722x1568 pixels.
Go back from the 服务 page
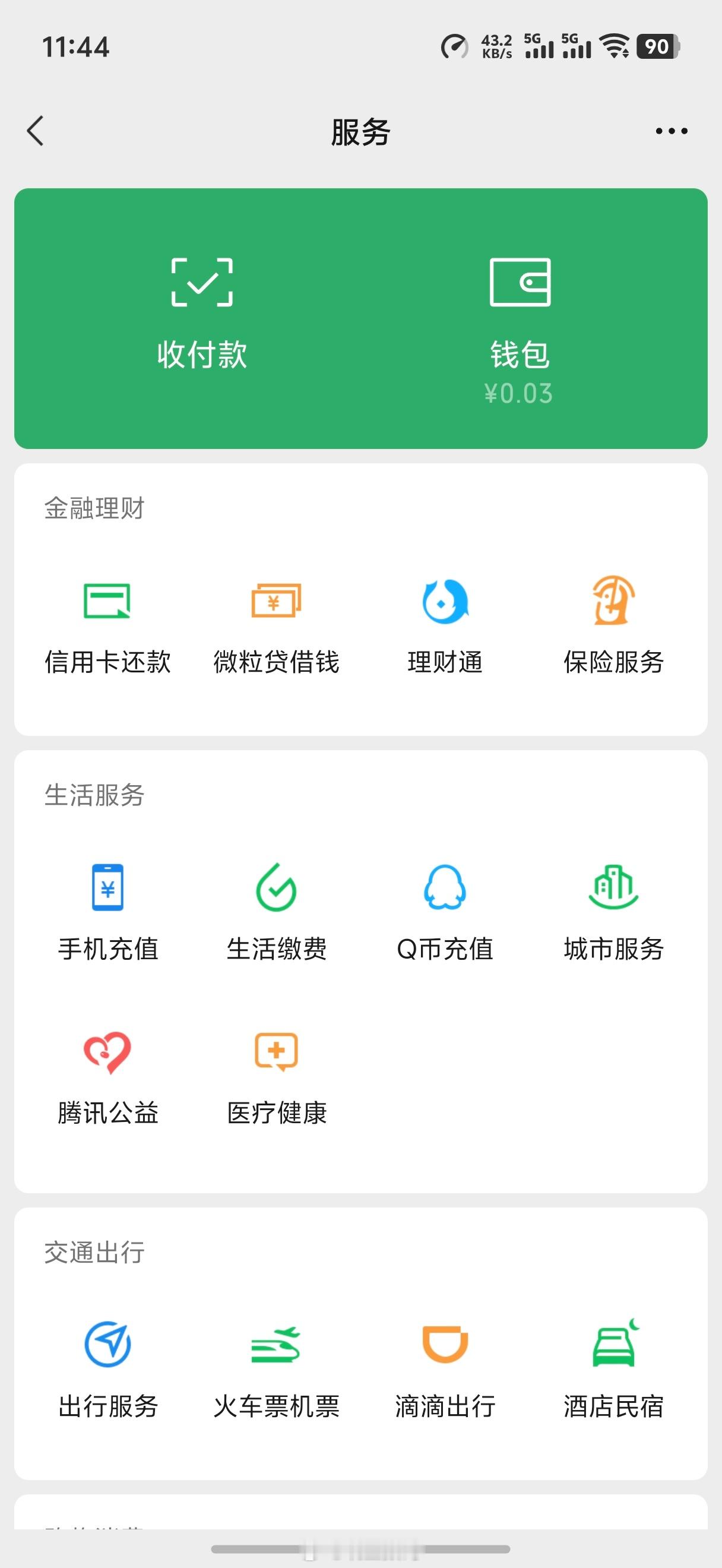click(x=36, y=131)
